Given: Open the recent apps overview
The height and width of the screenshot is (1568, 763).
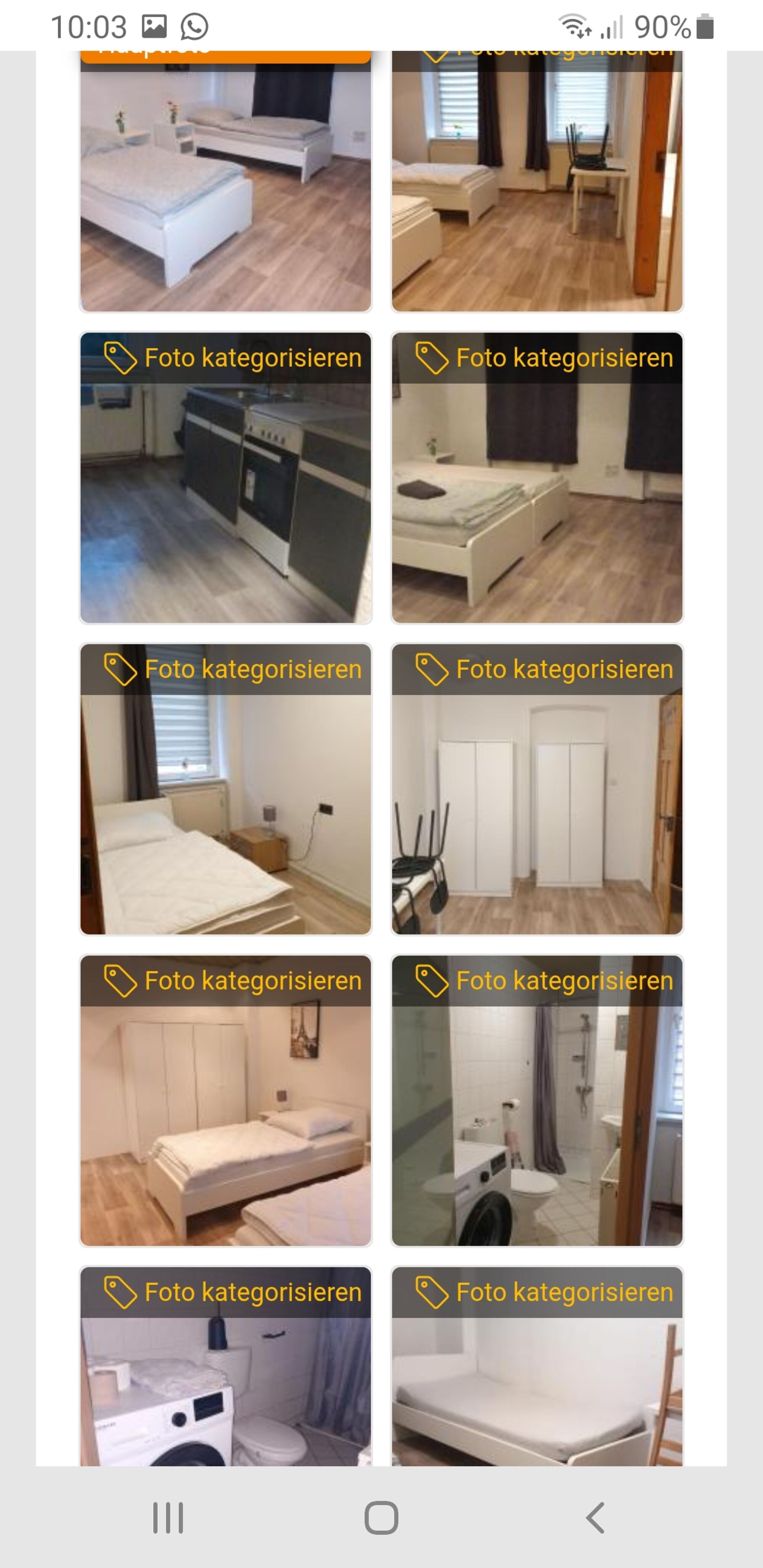Looking at the screenshot, I should (168, 1518).
